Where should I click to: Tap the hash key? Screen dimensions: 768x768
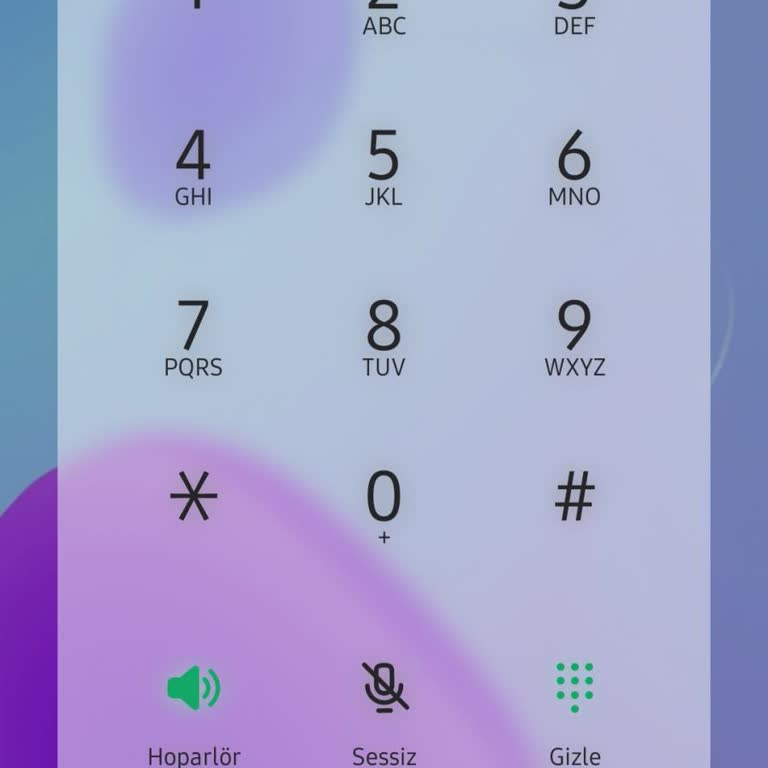574,497
